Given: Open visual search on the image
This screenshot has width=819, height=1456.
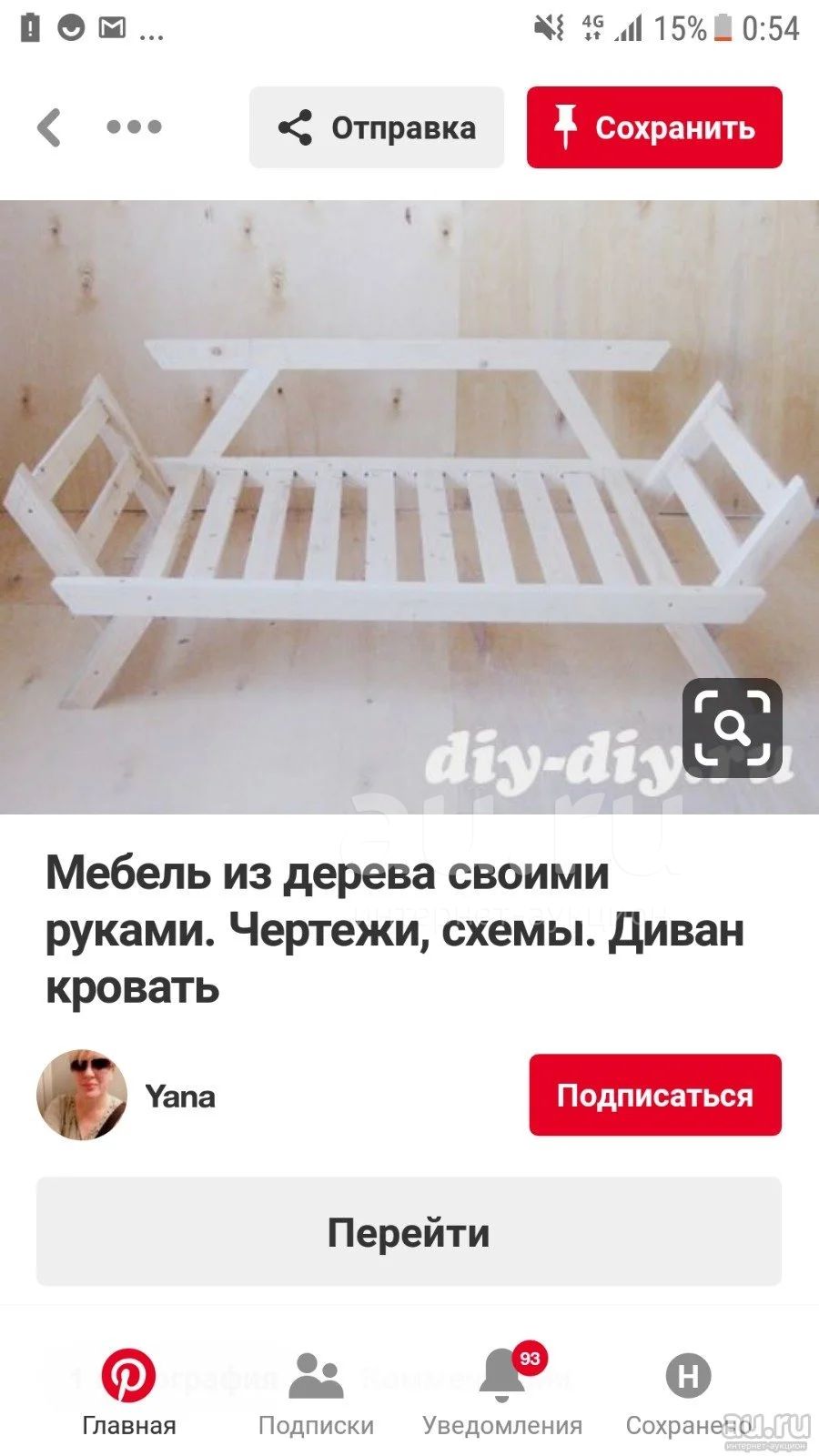Looking at the screenshot, I should (733, 727).
